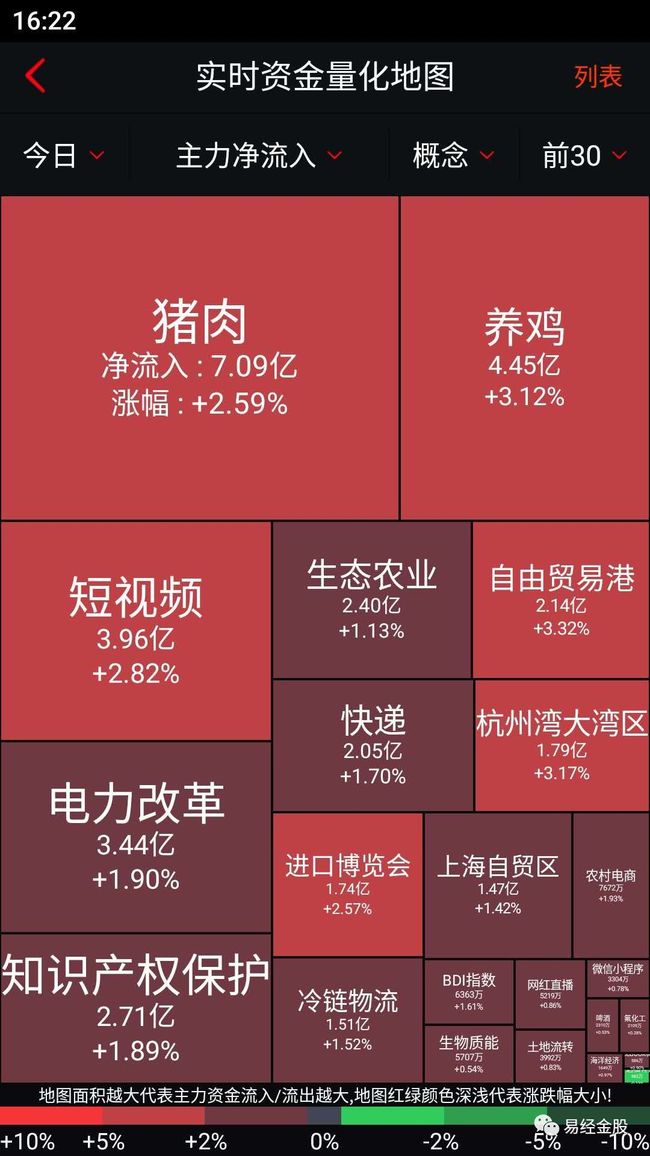Select the 生态农业 tile
650x1156 pixels.
(372, 600)
